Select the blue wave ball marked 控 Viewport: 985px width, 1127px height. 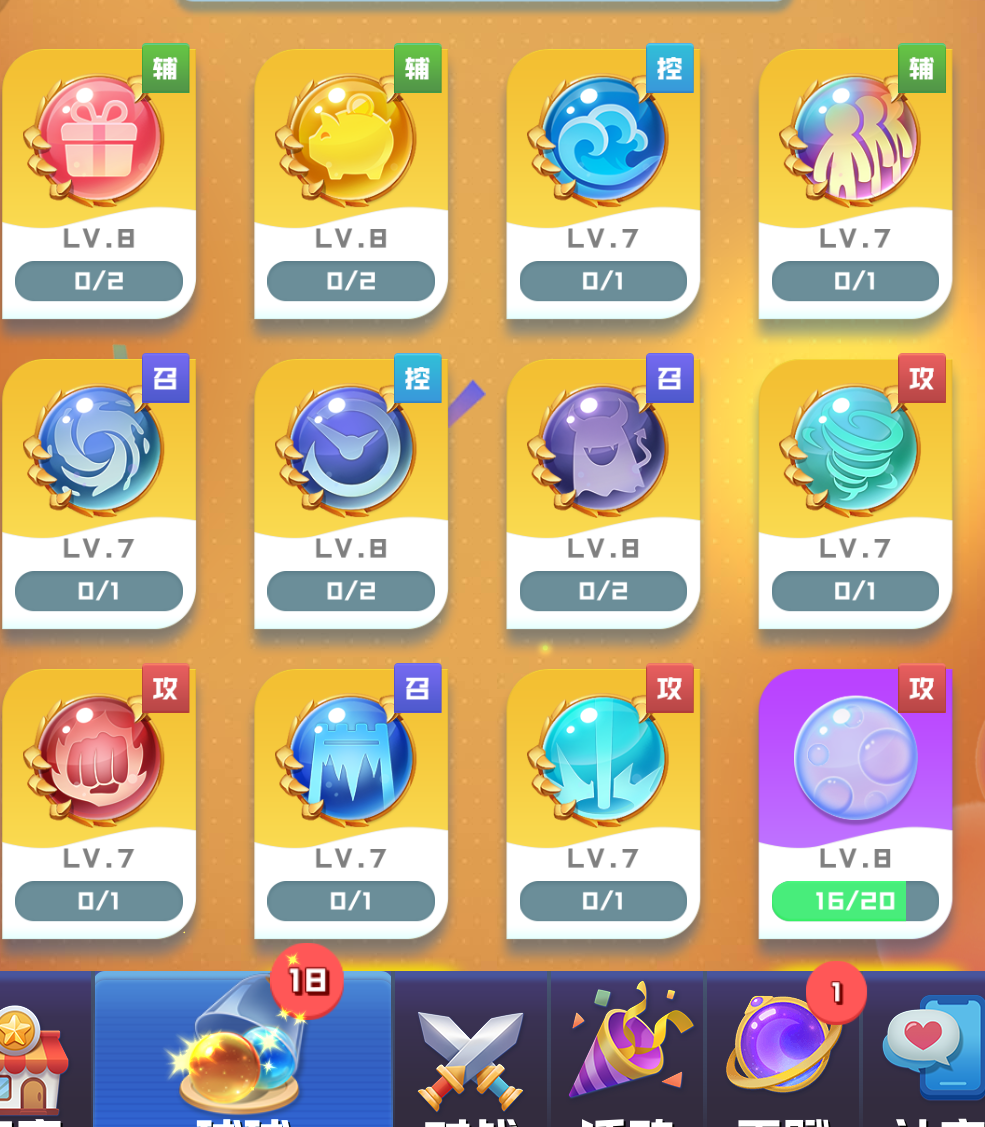(603, 140)
